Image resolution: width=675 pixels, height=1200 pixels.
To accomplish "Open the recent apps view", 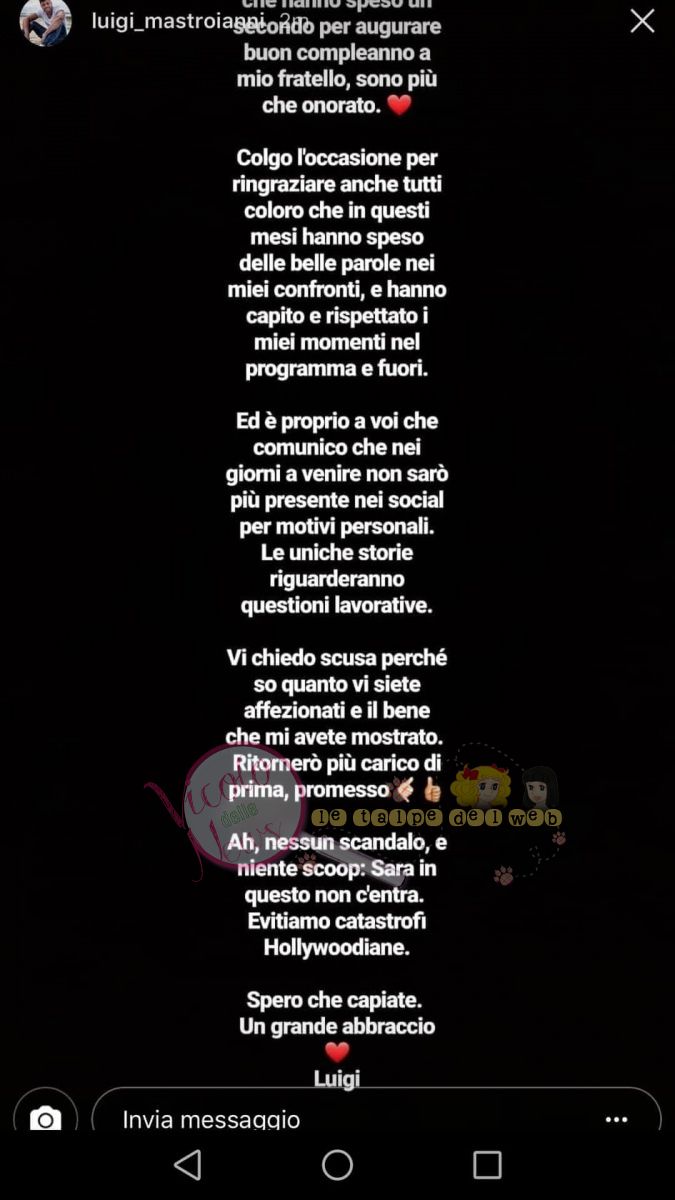I will point(487,1164).
